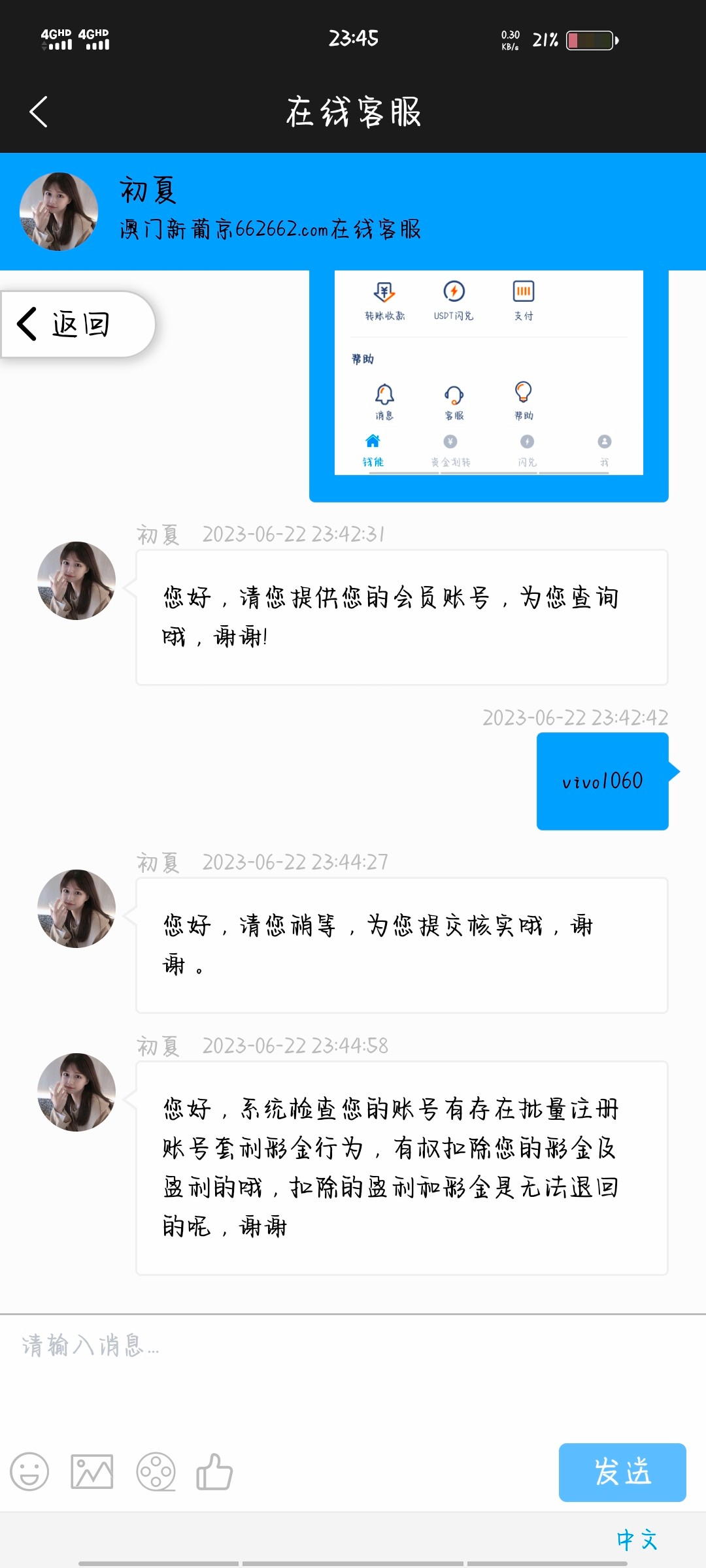Open the emoji picker
This screenshot has width=706, height=1568.
[31, 1473]
